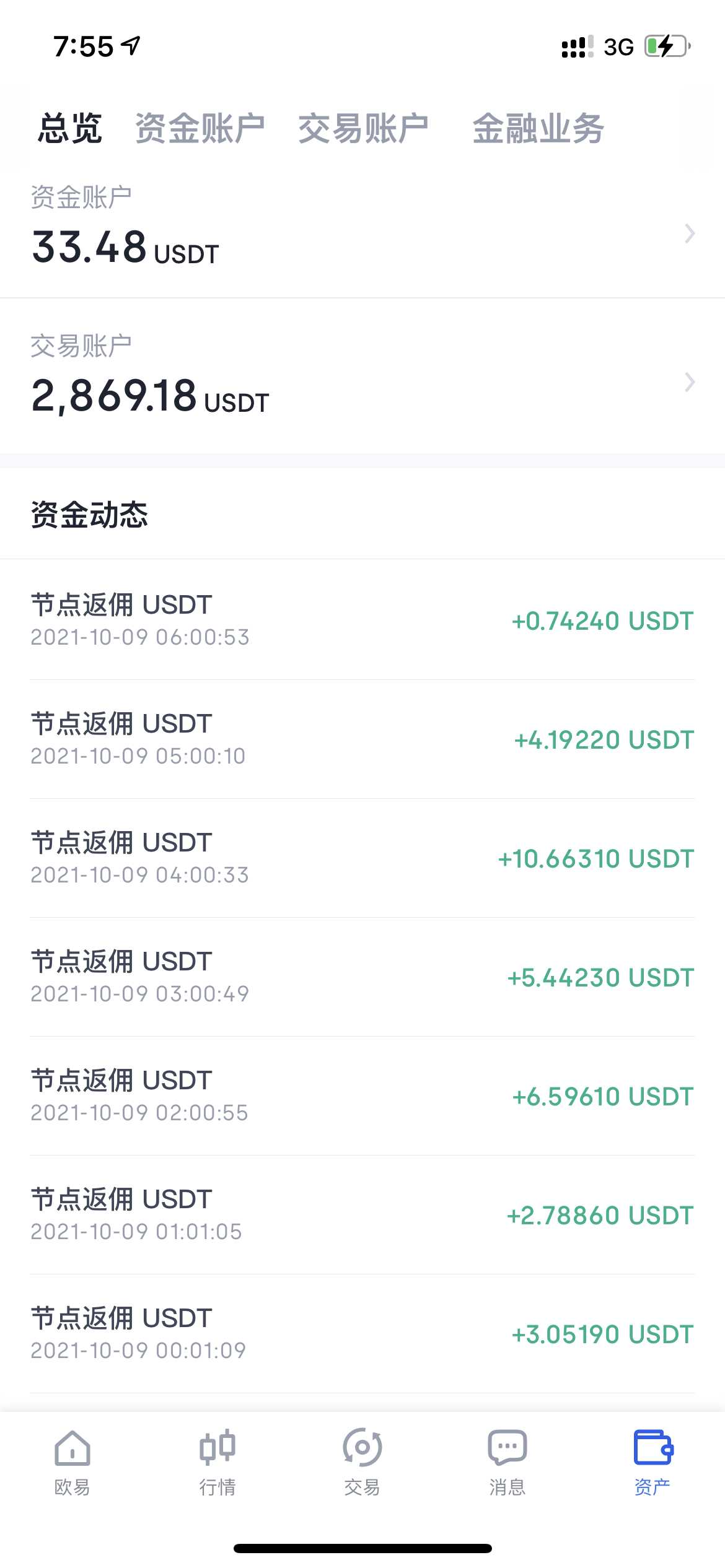View the 03:00:49 节点返佣 record
The height and width of the screenshot is (1568, 725).
click(x=362, y=977)
